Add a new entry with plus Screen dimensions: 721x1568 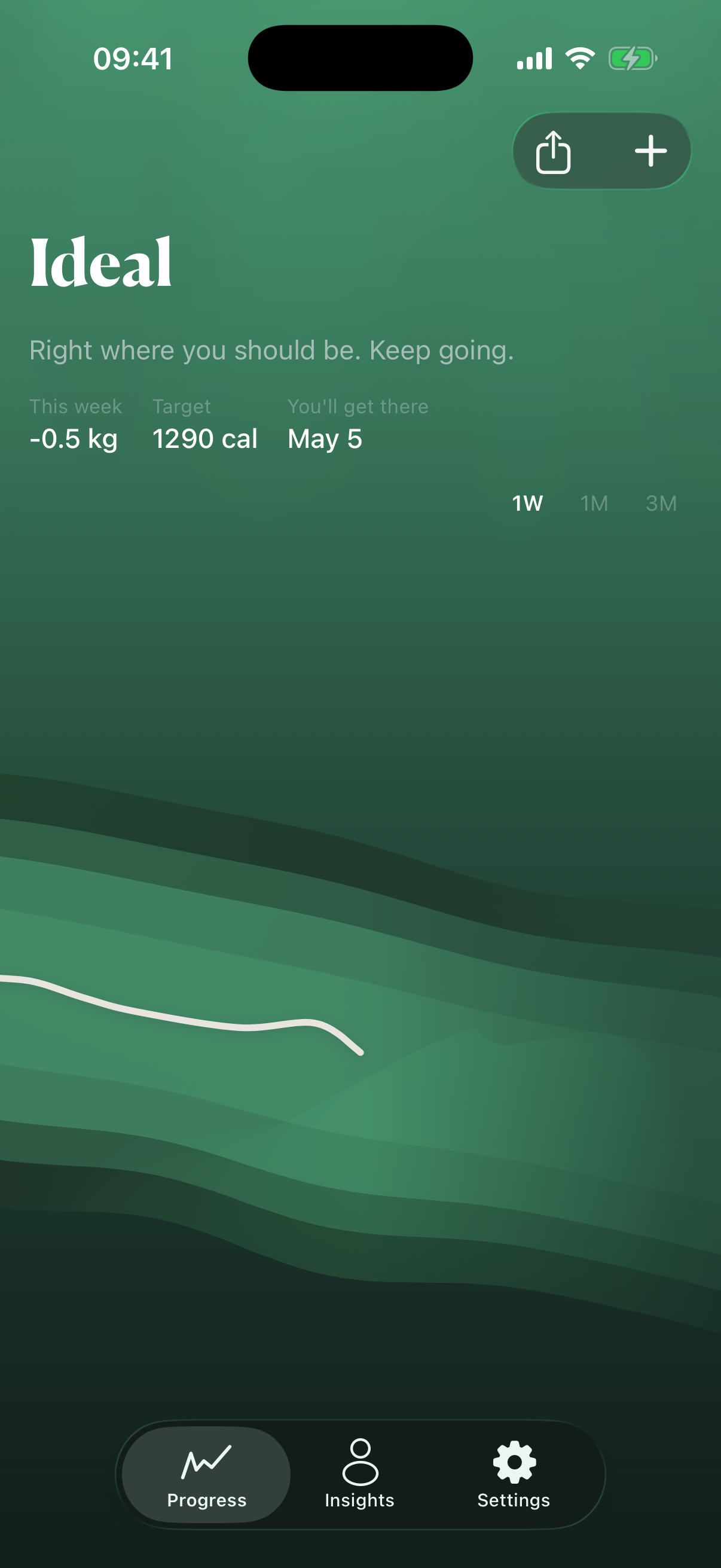pos(650,151)
